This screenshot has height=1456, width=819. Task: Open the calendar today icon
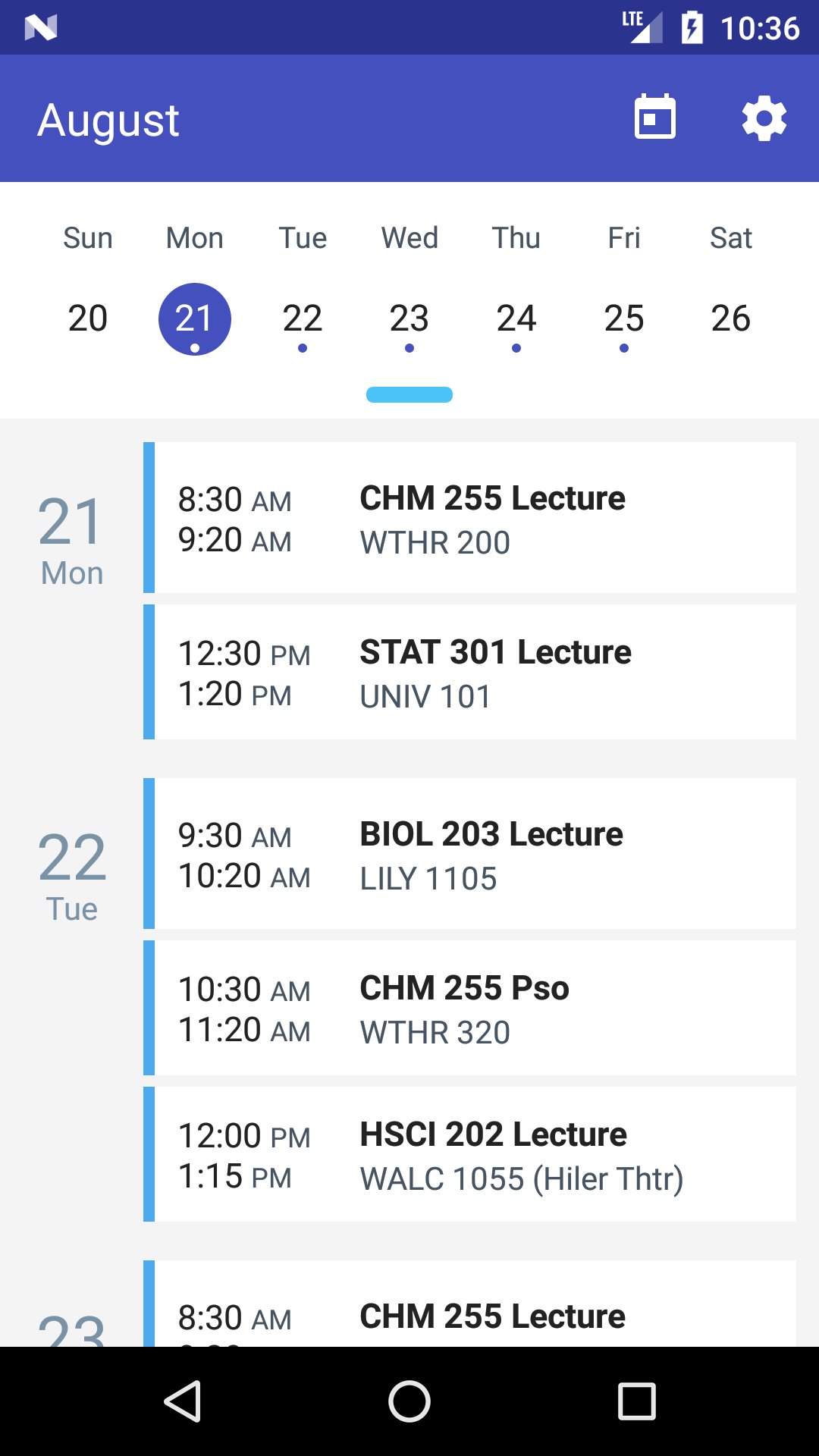coord(654,118)
